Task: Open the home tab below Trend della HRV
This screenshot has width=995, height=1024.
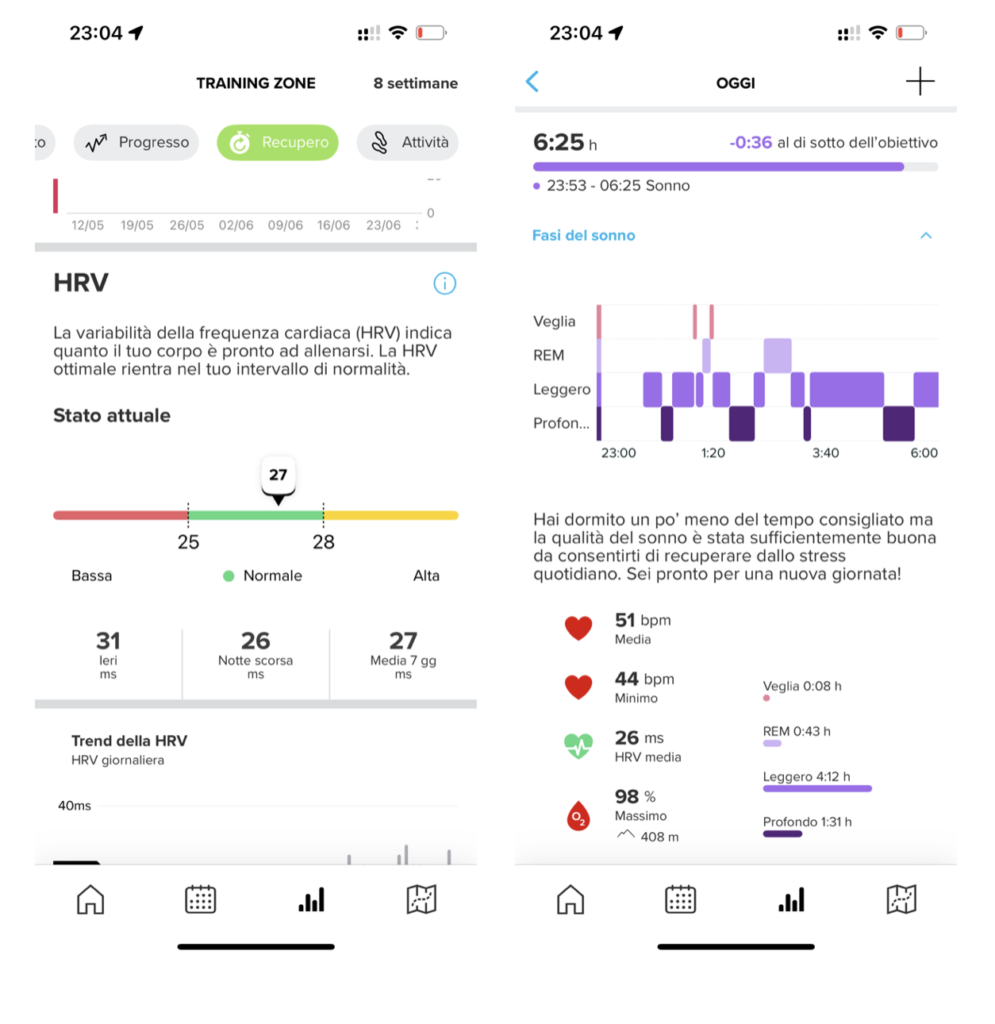Action: click(90, 899)
